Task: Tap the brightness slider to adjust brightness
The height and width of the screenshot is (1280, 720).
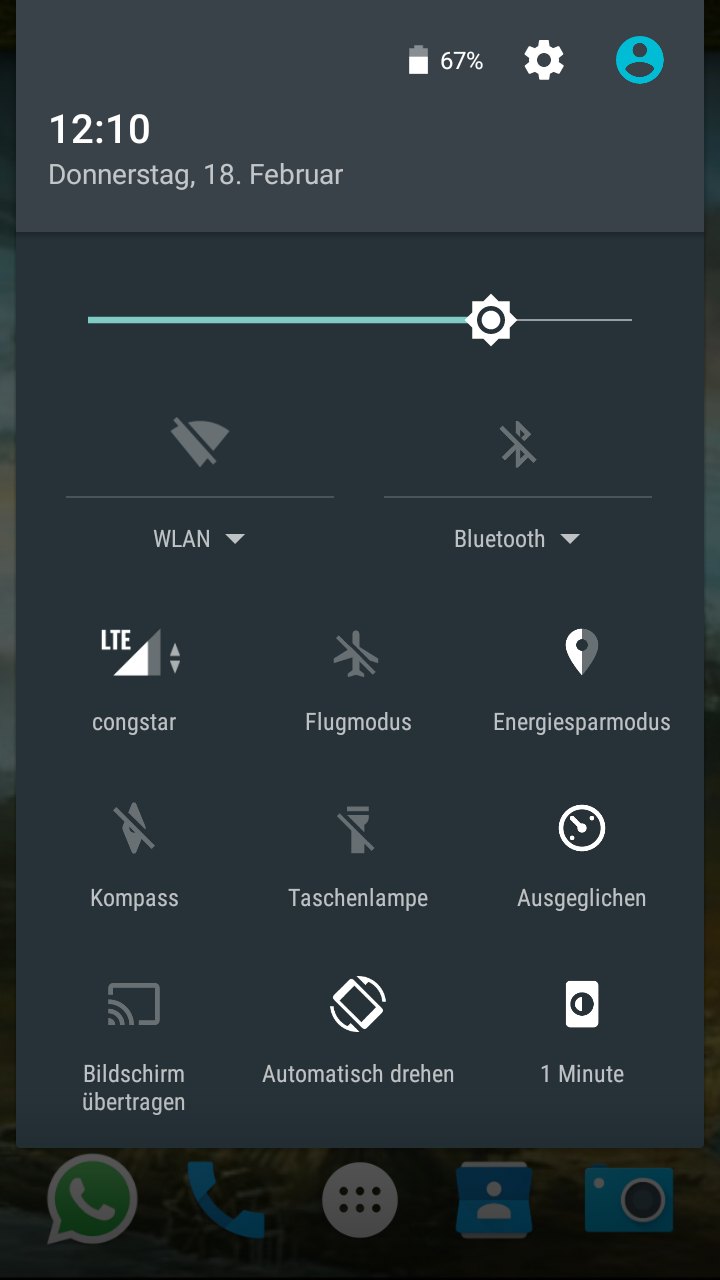Action: [x=490, y=320]
